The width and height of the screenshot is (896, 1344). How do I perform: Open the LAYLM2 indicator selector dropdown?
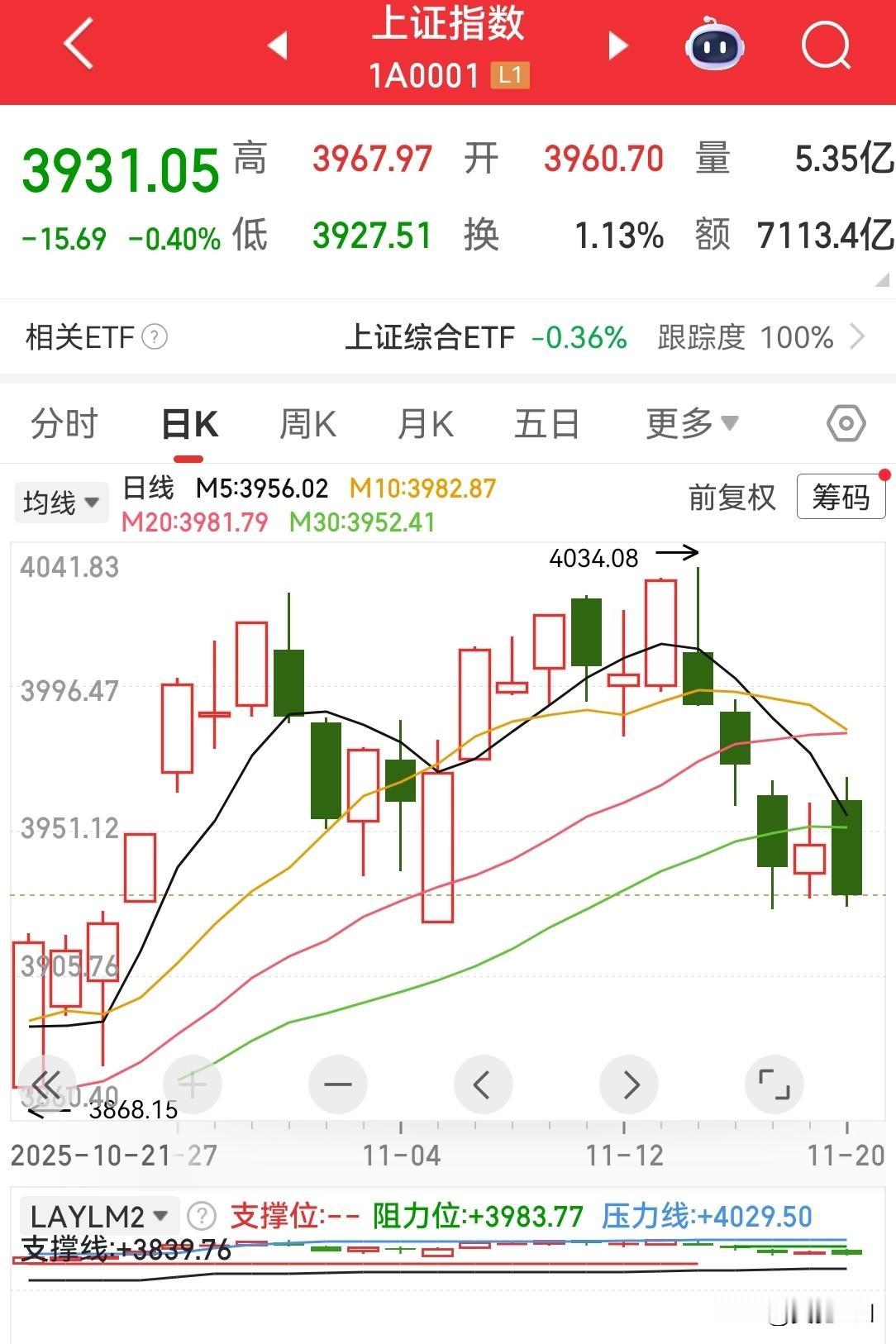(98, 1215)
